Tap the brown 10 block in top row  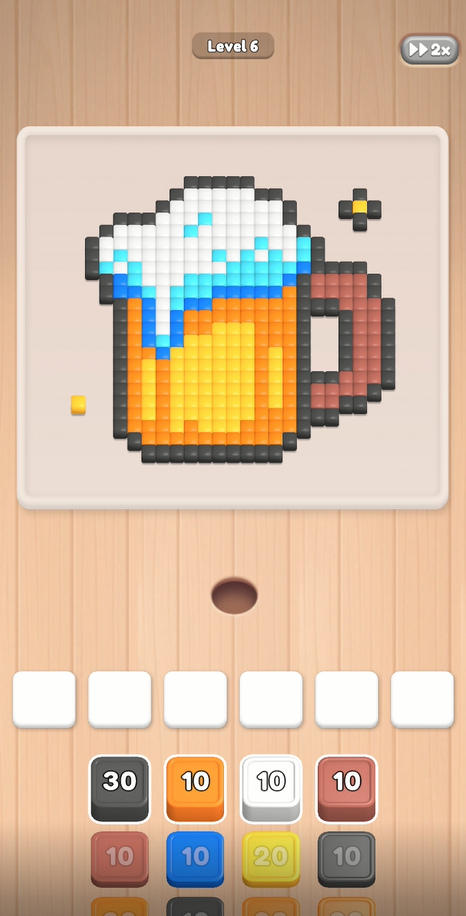(347, 788)
